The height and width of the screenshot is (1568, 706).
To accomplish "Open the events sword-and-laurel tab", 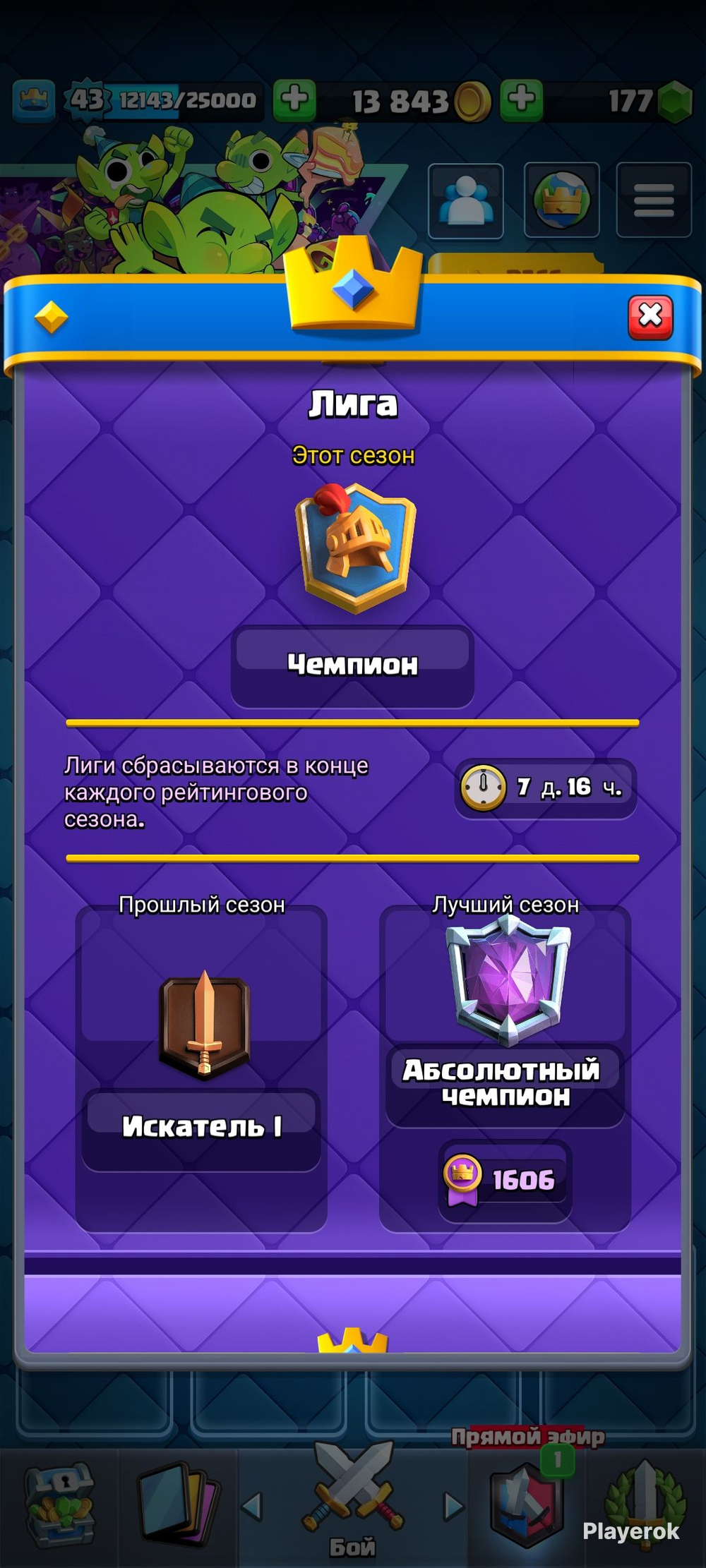I will tap(645, 1503).
